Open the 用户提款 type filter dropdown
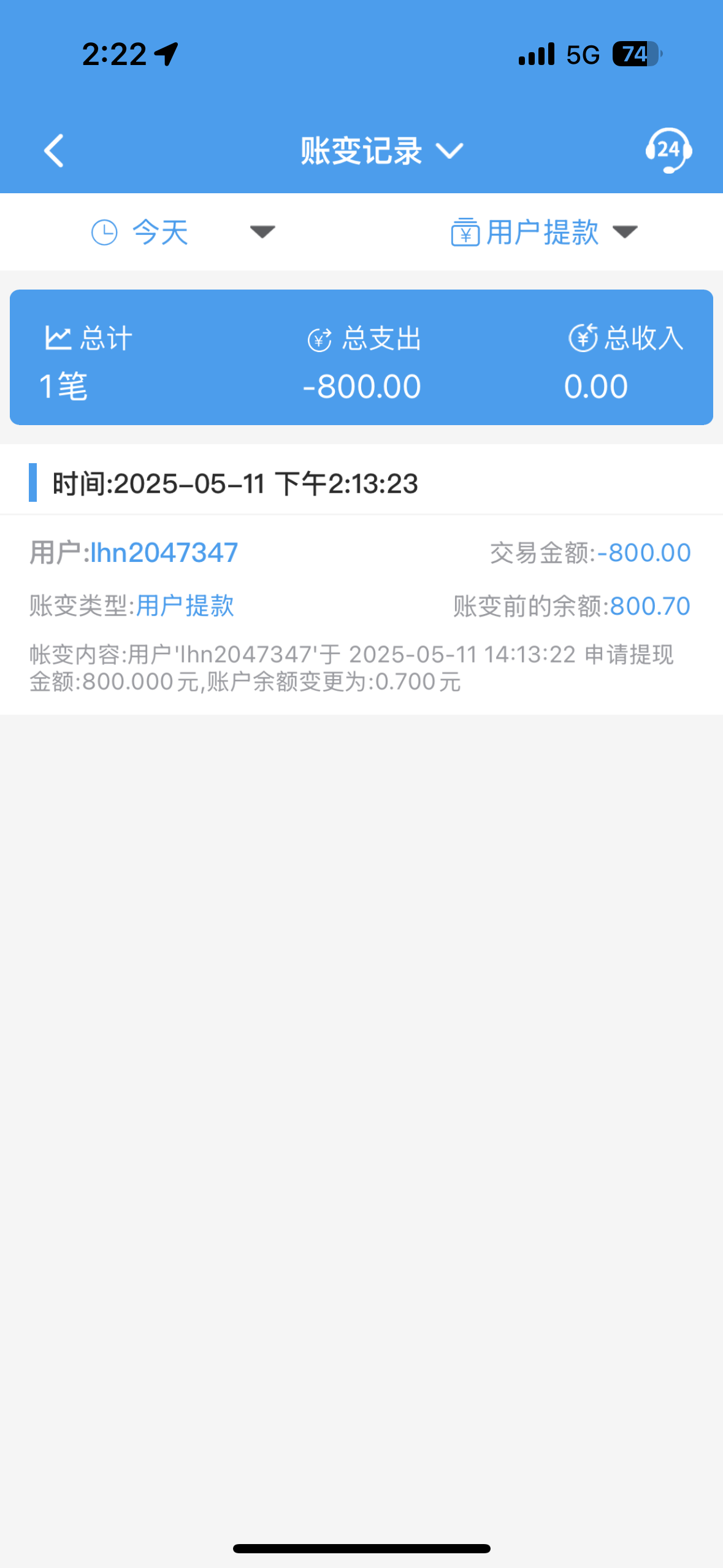723x1568 pixels. (544, 233)
